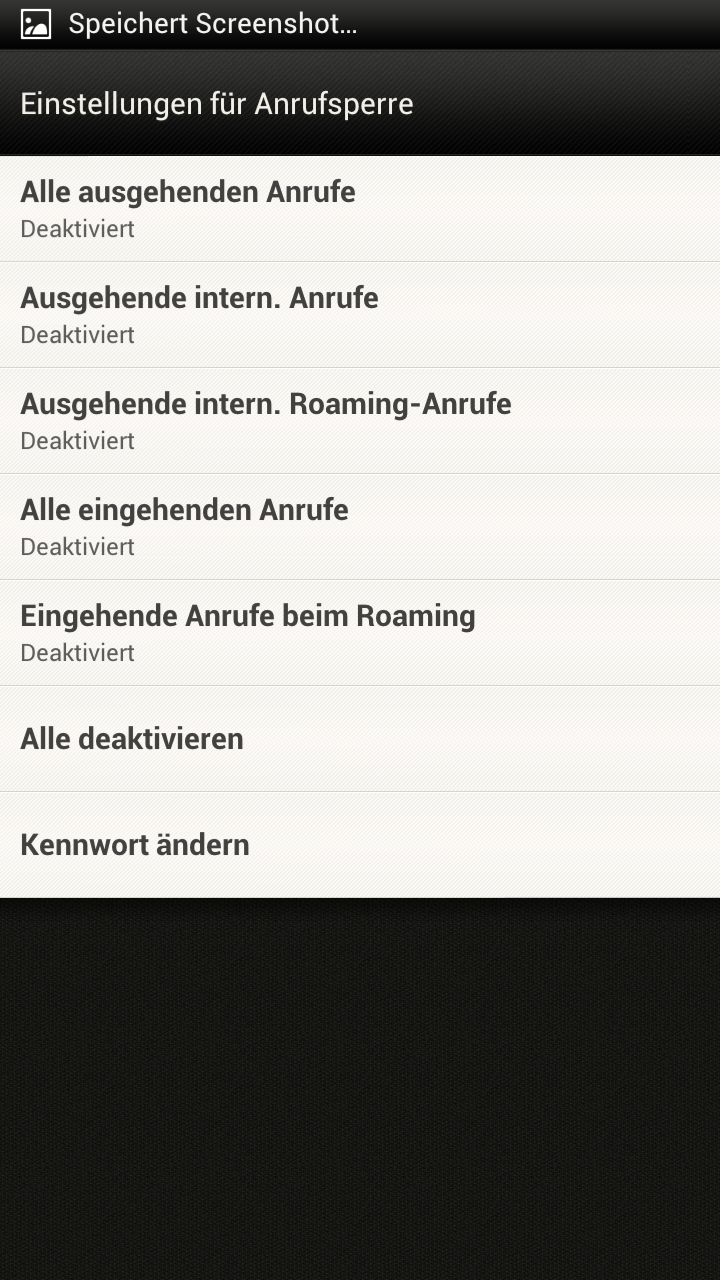Viewport: 720px width, 1280px height.
Task: Tap Alle deaktivieren
Action: tap(360, 739)
